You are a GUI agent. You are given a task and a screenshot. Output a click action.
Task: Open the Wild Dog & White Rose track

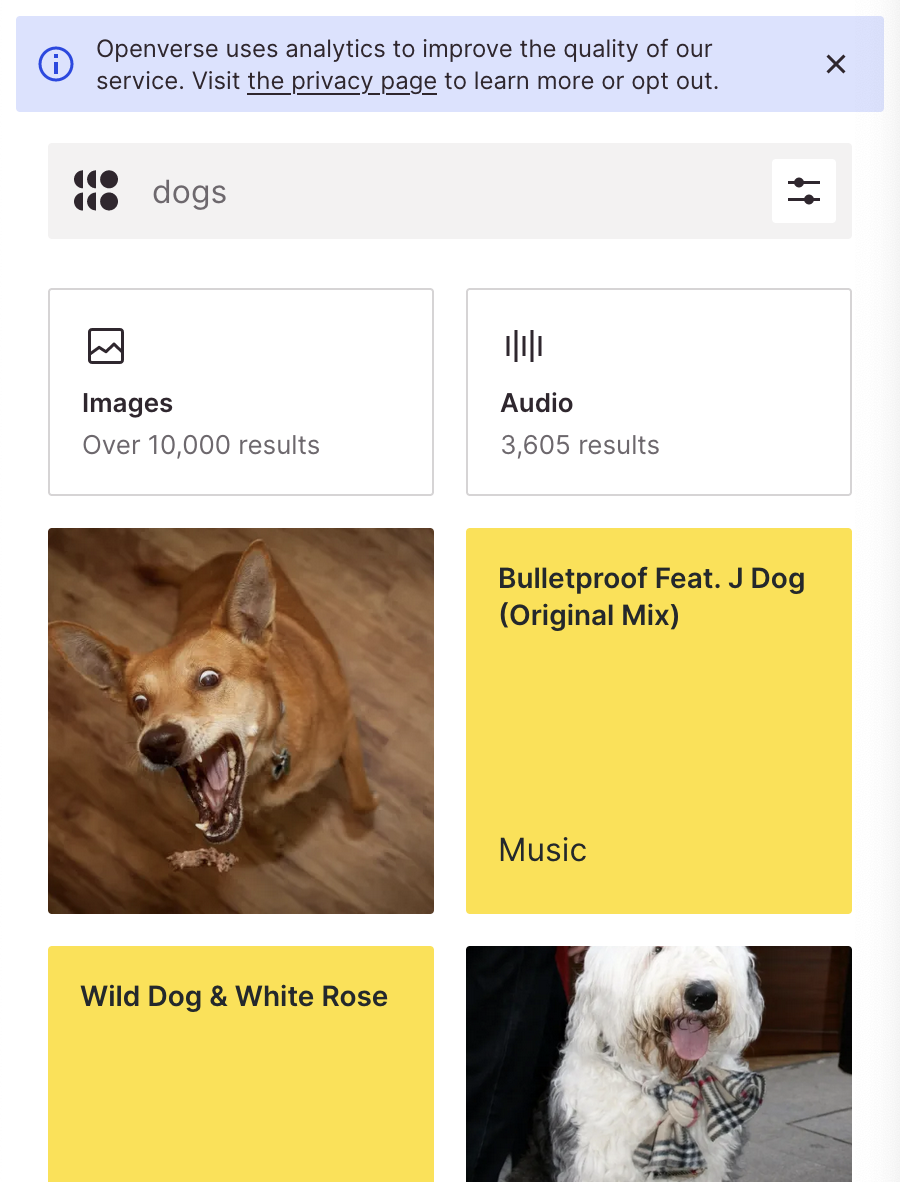[x=240, y=1065]
